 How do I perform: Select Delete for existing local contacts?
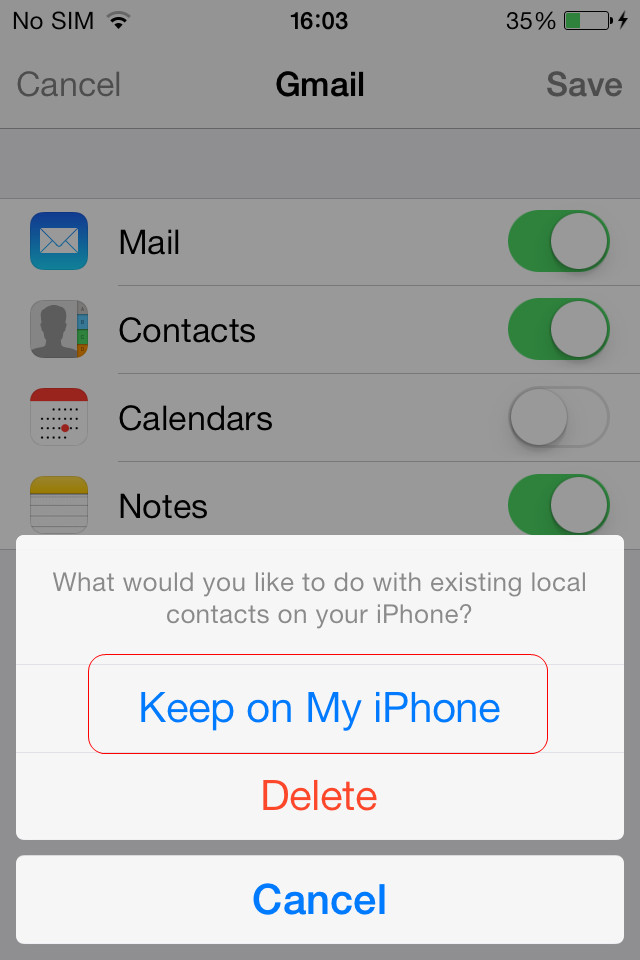(319, 796)
